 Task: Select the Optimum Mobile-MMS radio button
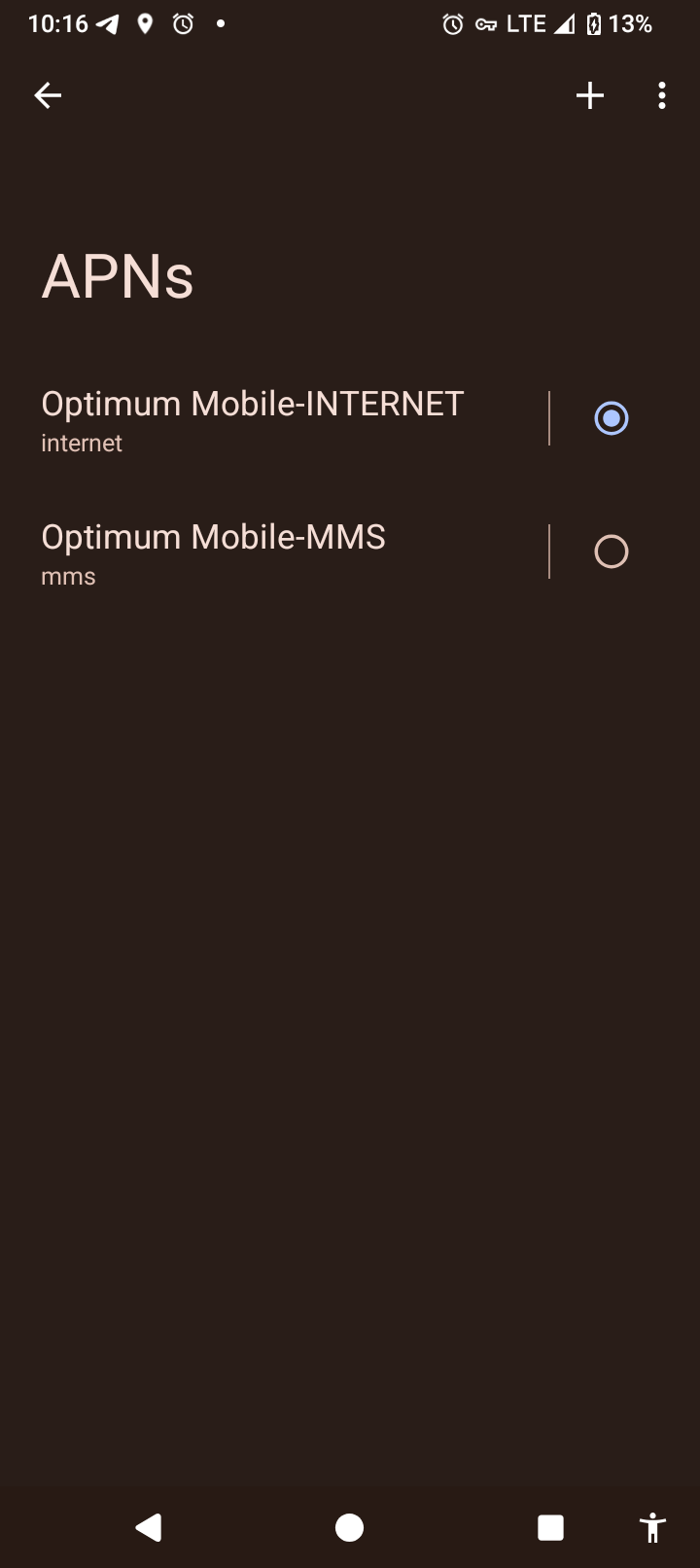[x=612, y=552]
